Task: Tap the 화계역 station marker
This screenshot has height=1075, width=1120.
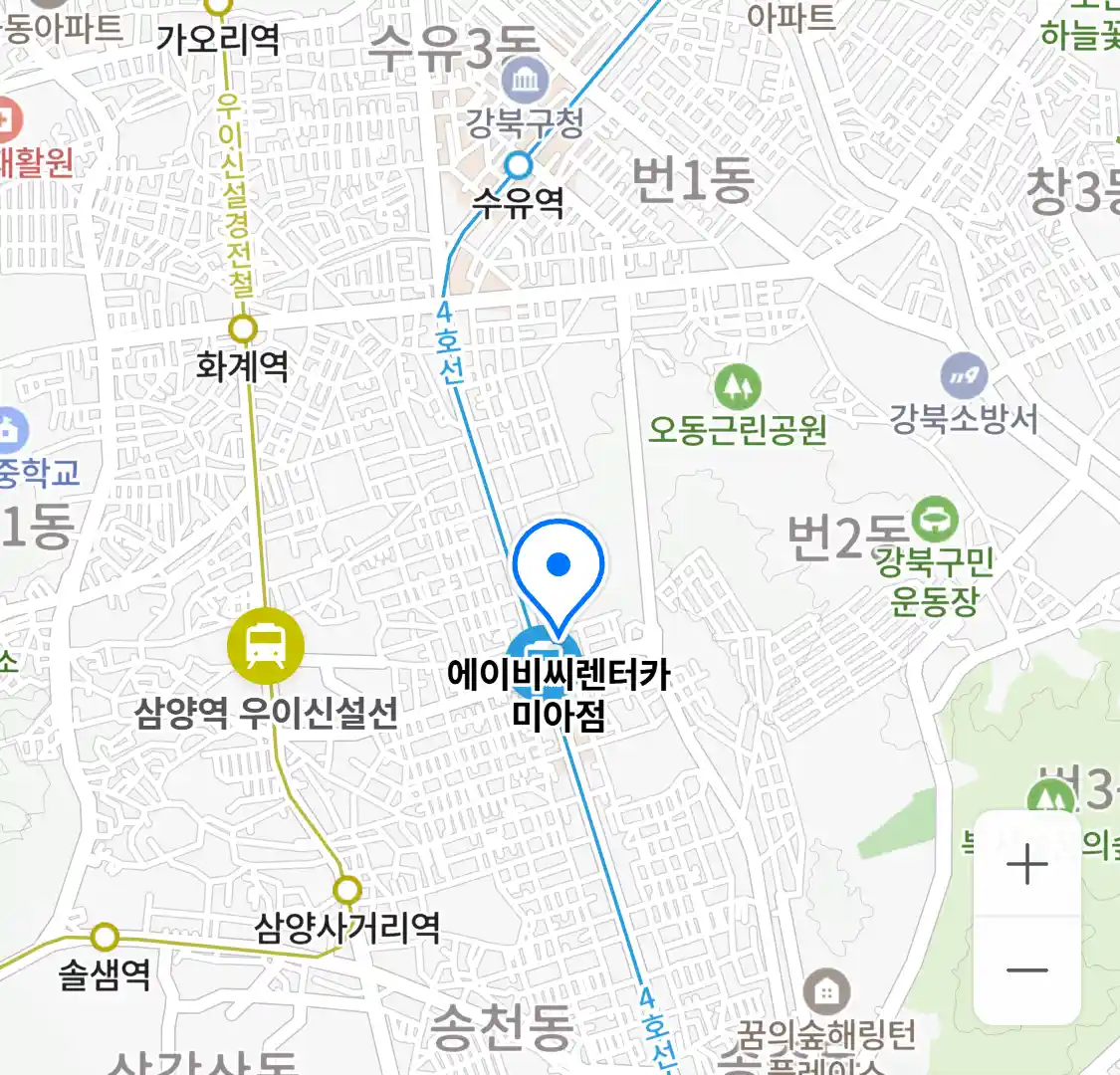Action: click(x=243, y=328)
